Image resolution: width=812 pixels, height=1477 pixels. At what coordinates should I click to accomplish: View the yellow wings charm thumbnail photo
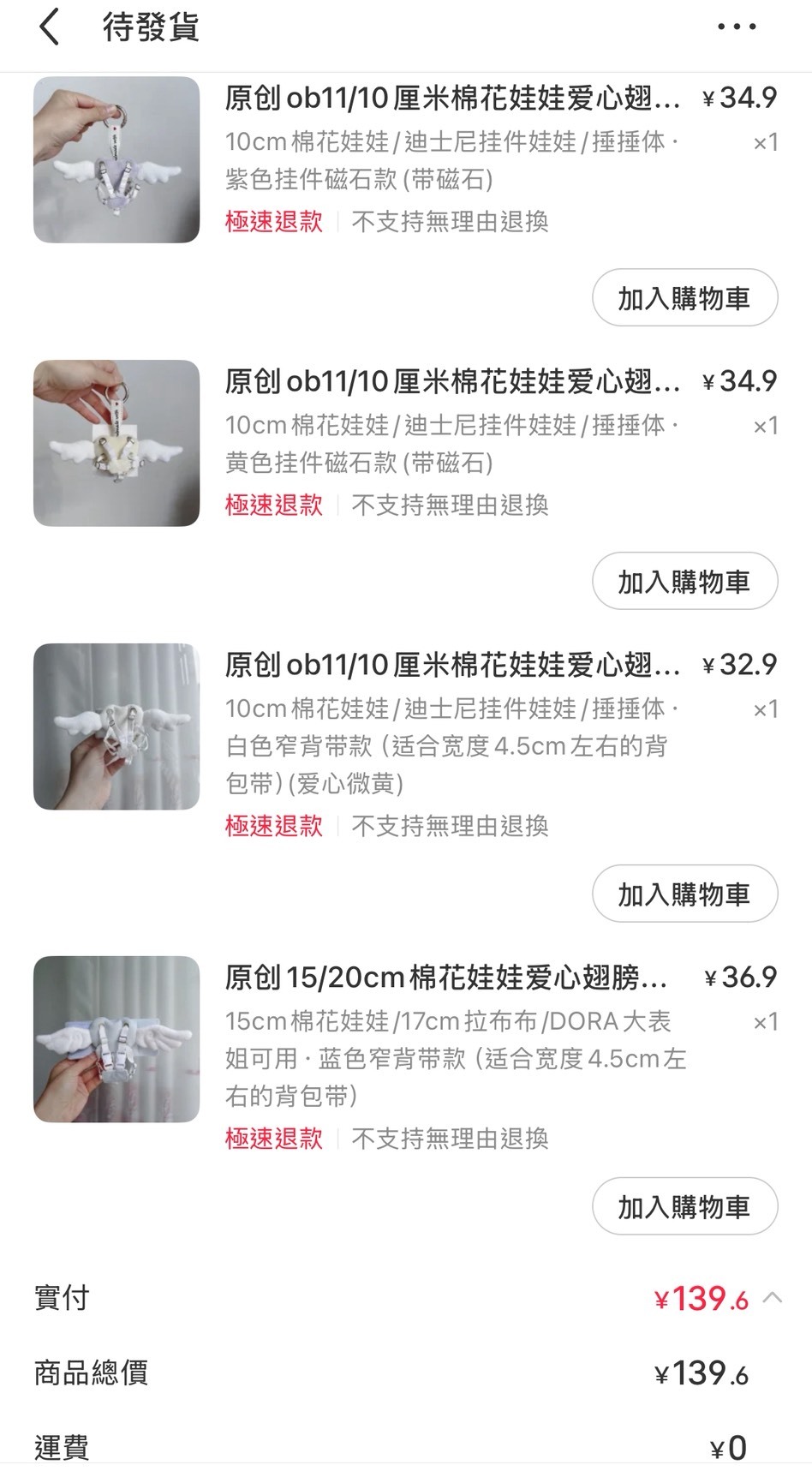click(x=116, y=442)
